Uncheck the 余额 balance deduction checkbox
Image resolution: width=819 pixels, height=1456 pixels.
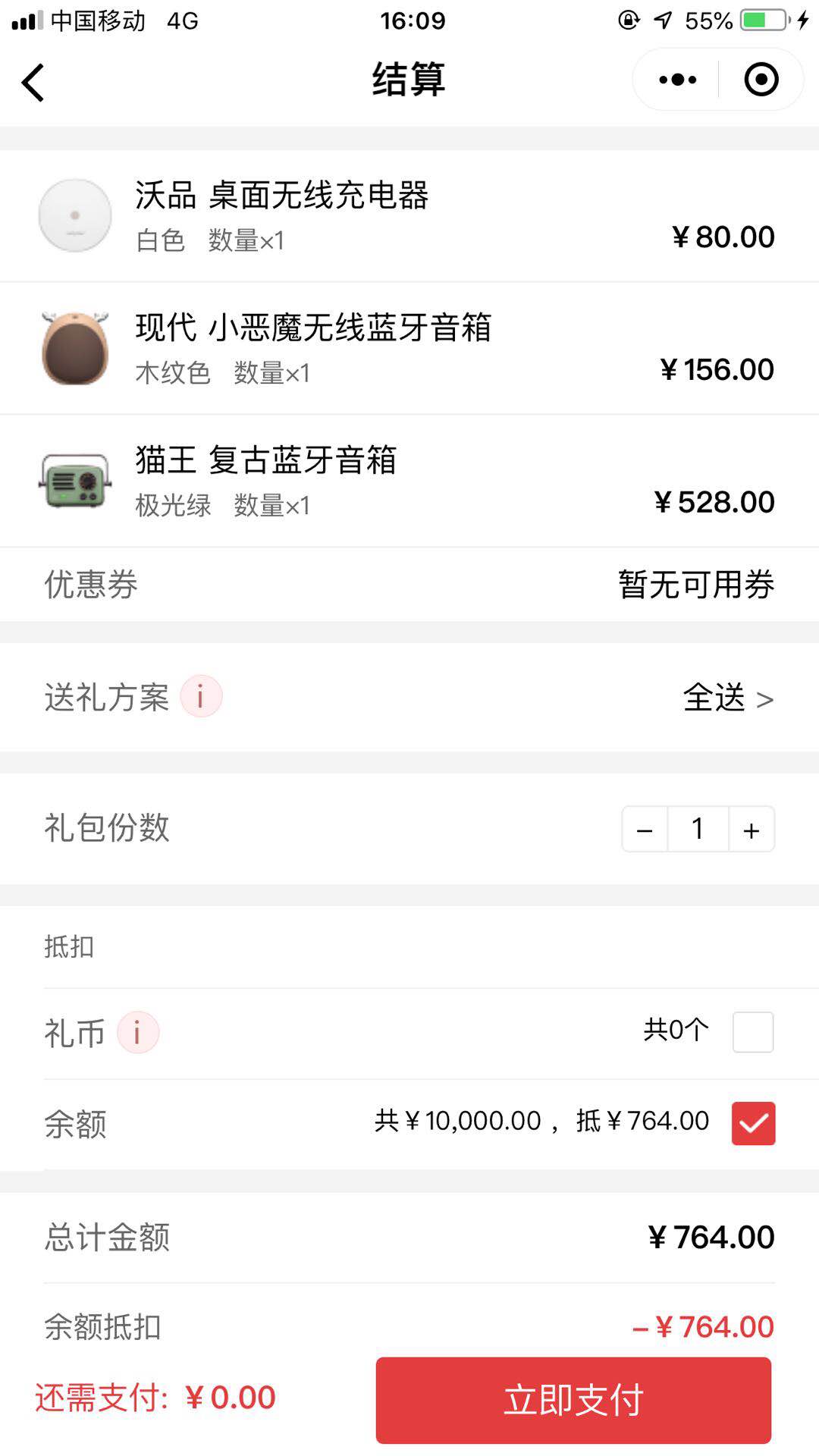coord(753,1123)
